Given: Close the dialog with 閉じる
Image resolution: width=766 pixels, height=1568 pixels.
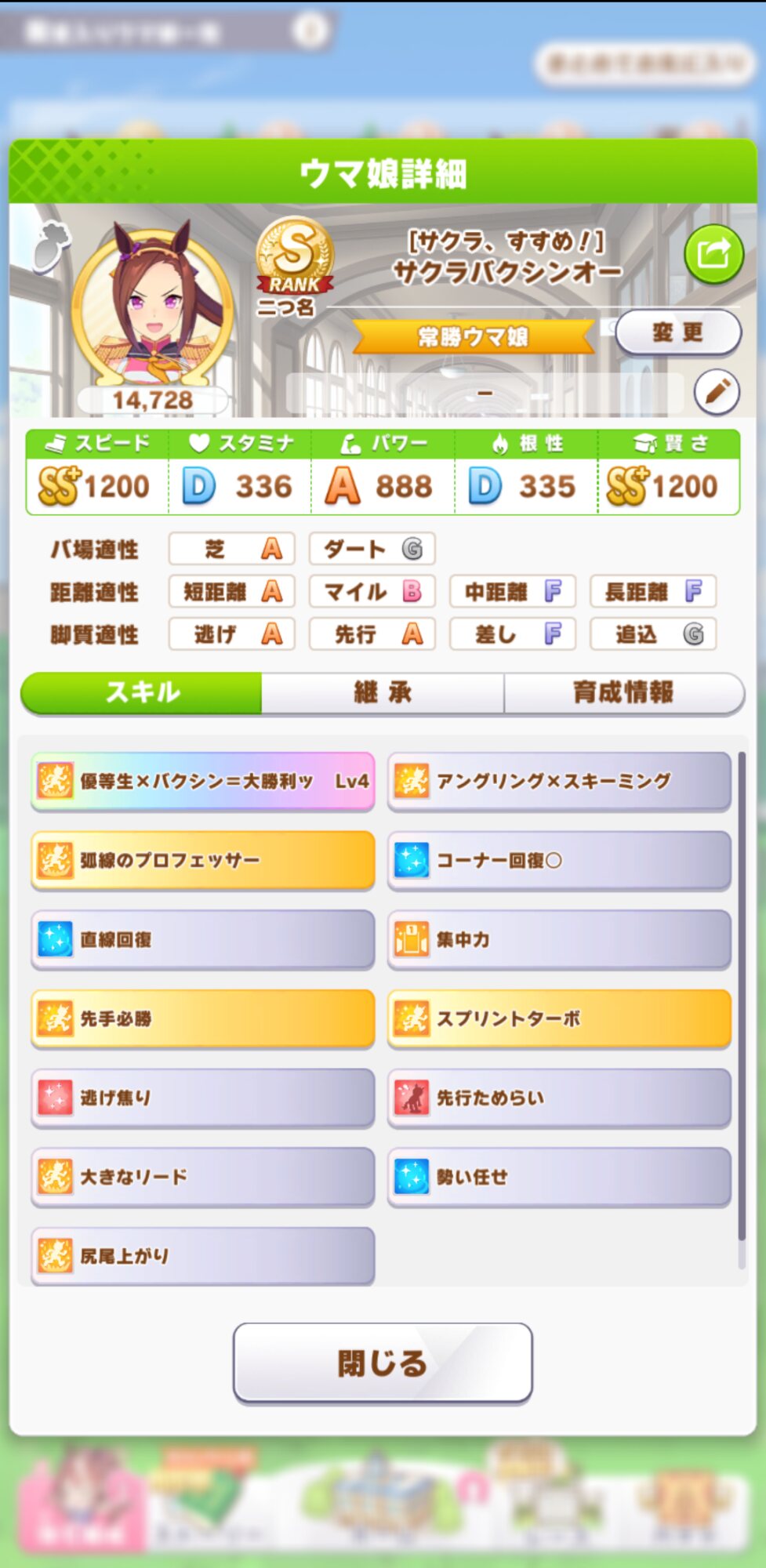Looking at the screenshot, I should pos(383,1363).
